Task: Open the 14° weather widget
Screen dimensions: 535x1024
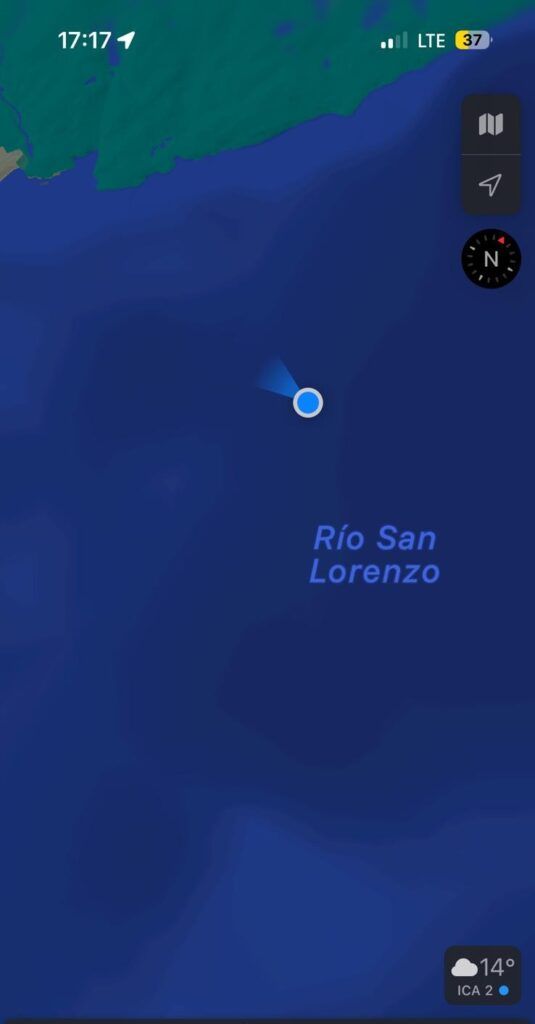Action: coord(483,975)
